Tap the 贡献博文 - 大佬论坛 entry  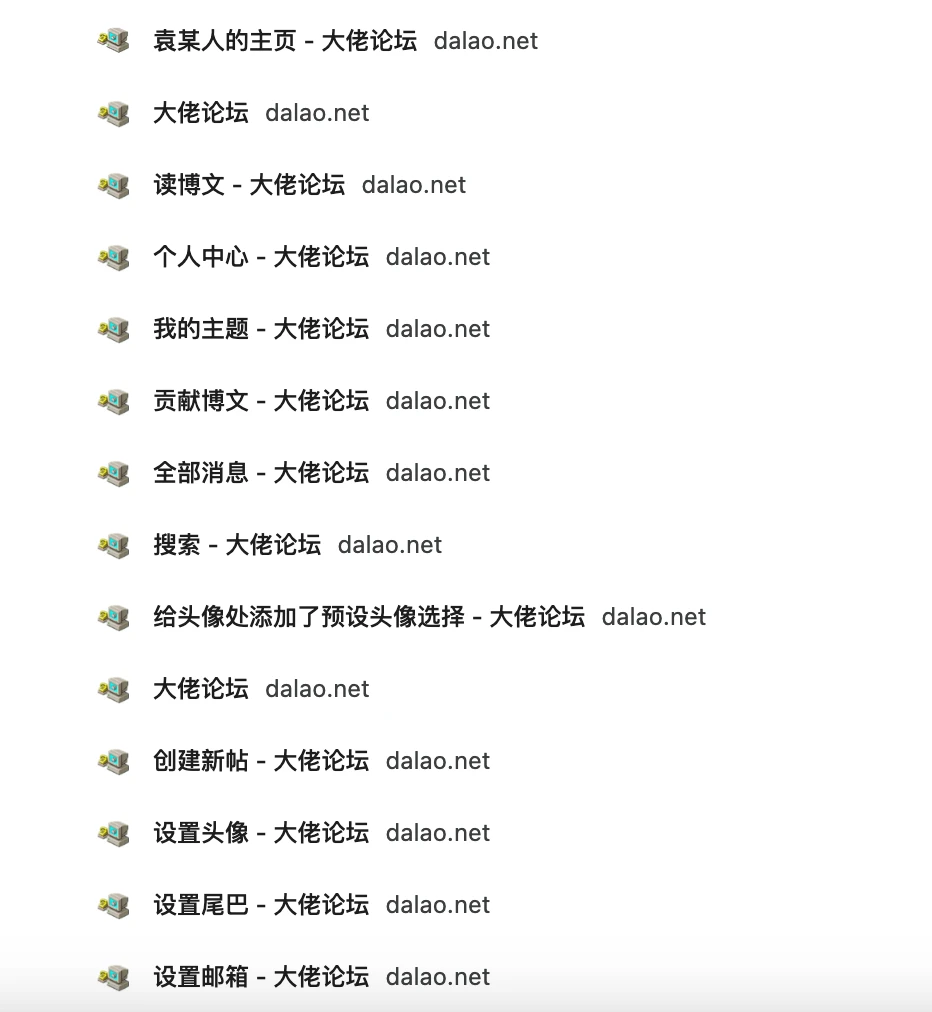261,401
